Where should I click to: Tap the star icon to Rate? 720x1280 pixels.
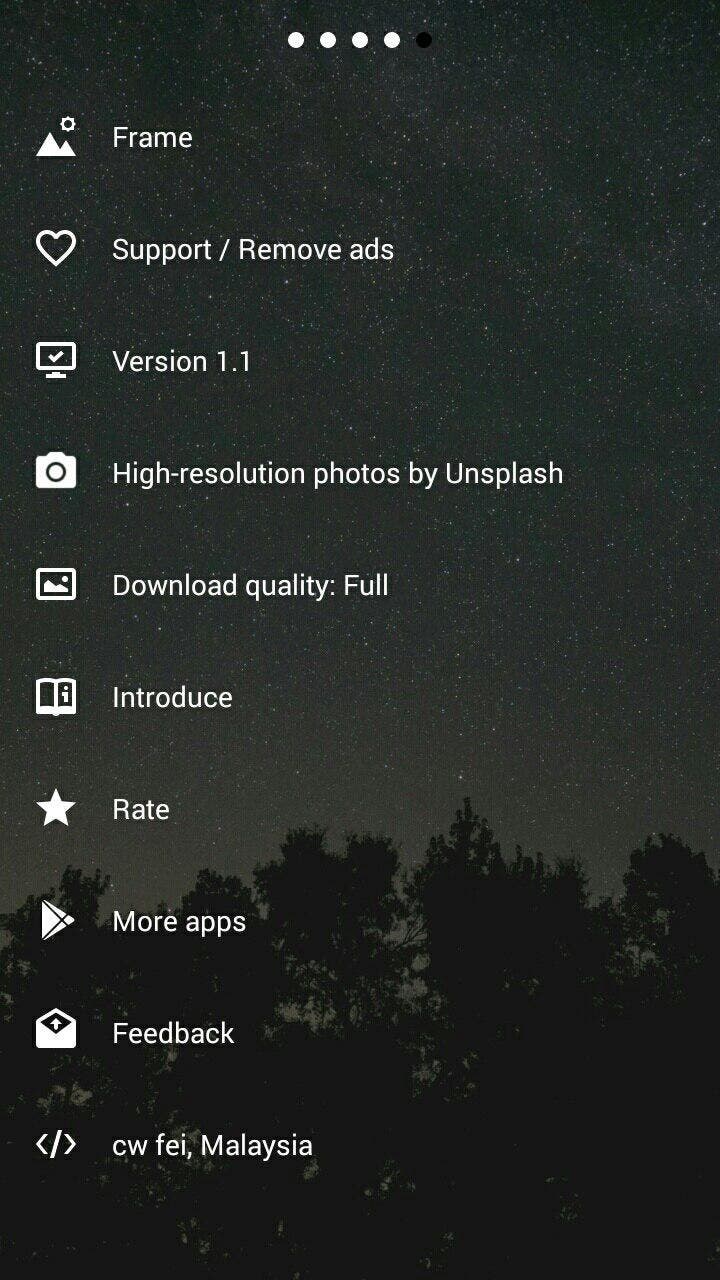tap(56, 808)
